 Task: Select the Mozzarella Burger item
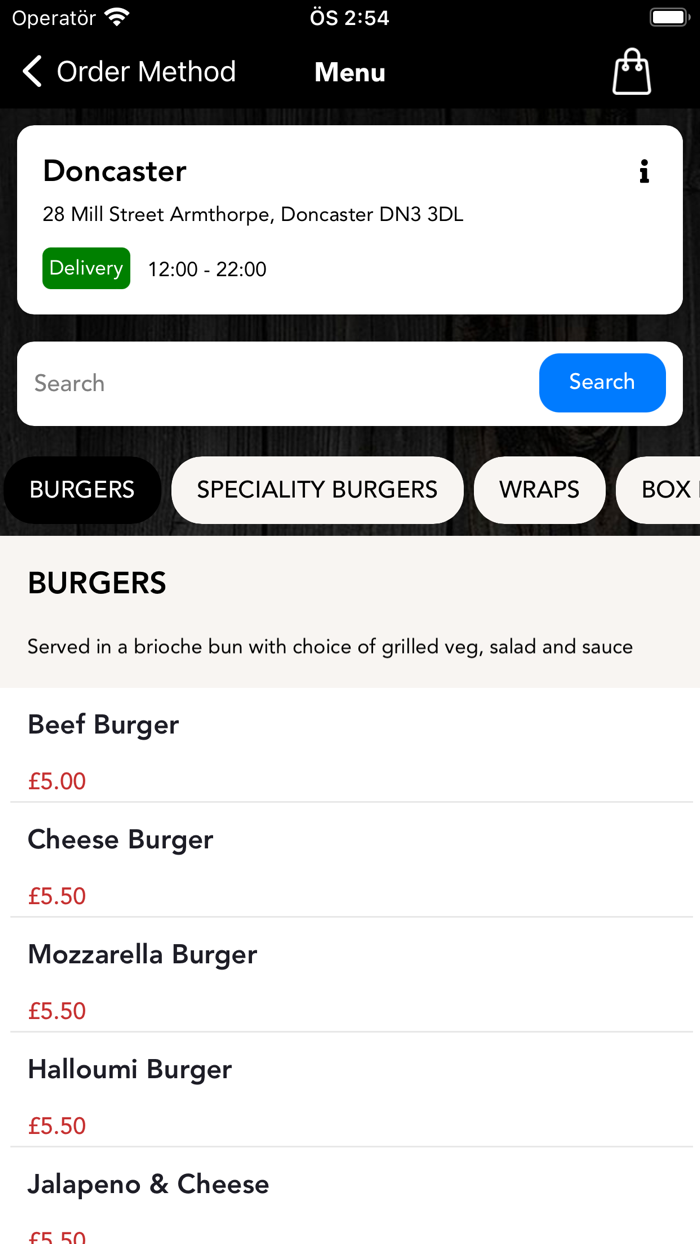350,976
